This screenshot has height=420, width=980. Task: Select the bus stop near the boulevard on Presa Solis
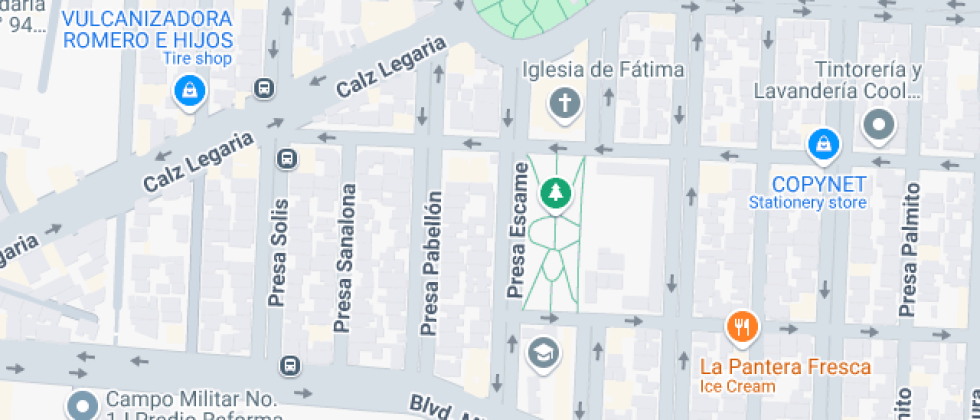(290, 366)
